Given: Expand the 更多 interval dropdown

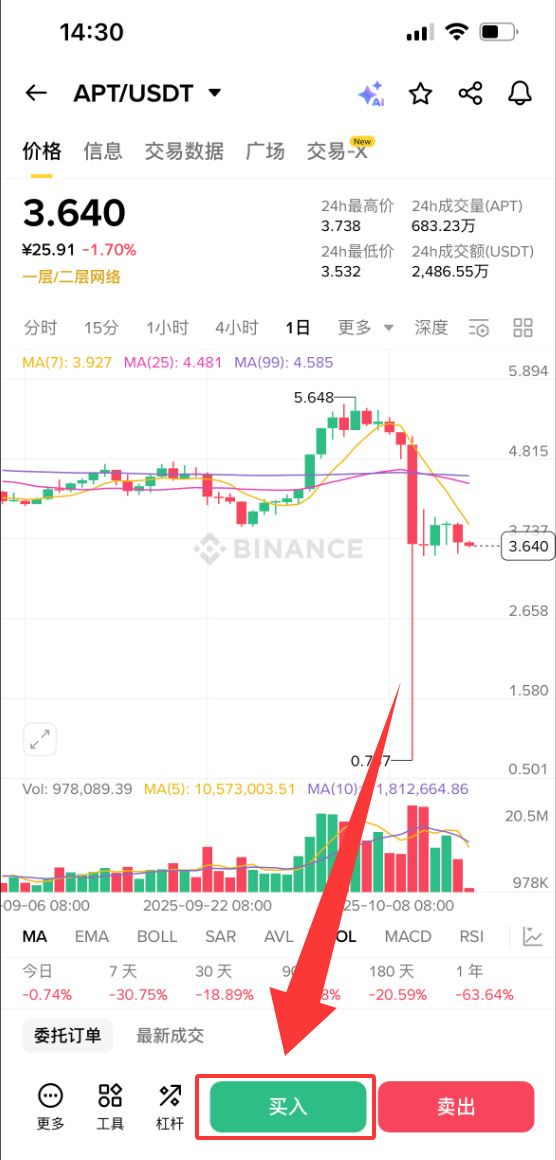Looking at the screenshot, I should pyautogui.click(x=366, y=327).
